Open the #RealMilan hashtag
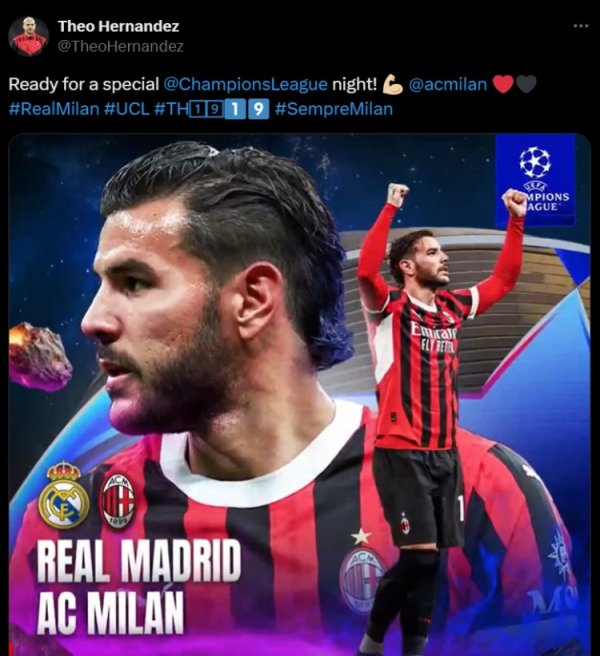 click(52, 109)
